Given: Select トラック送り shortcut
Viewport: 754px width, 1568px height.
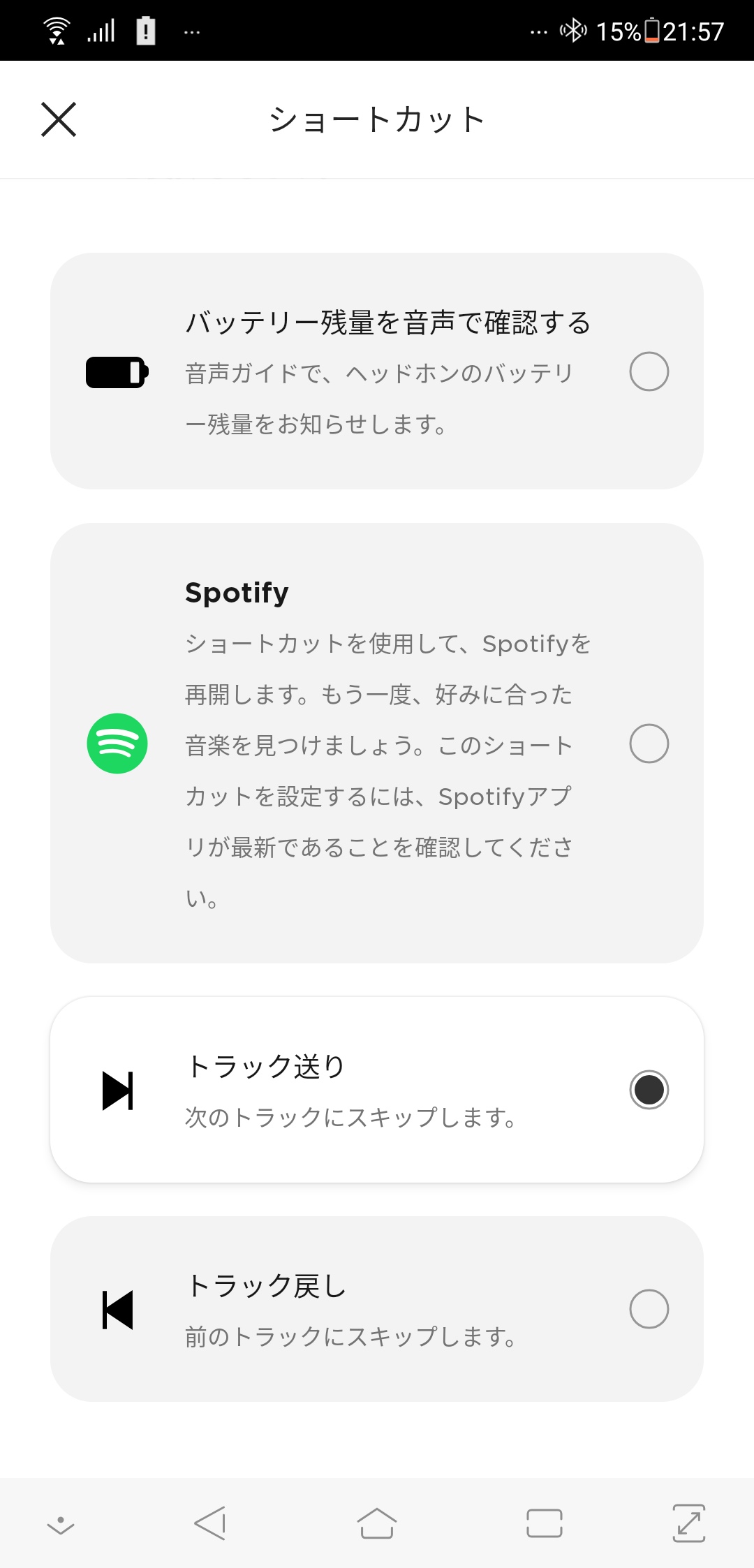Looking at the screenshot, I should tap(377, 1089).
